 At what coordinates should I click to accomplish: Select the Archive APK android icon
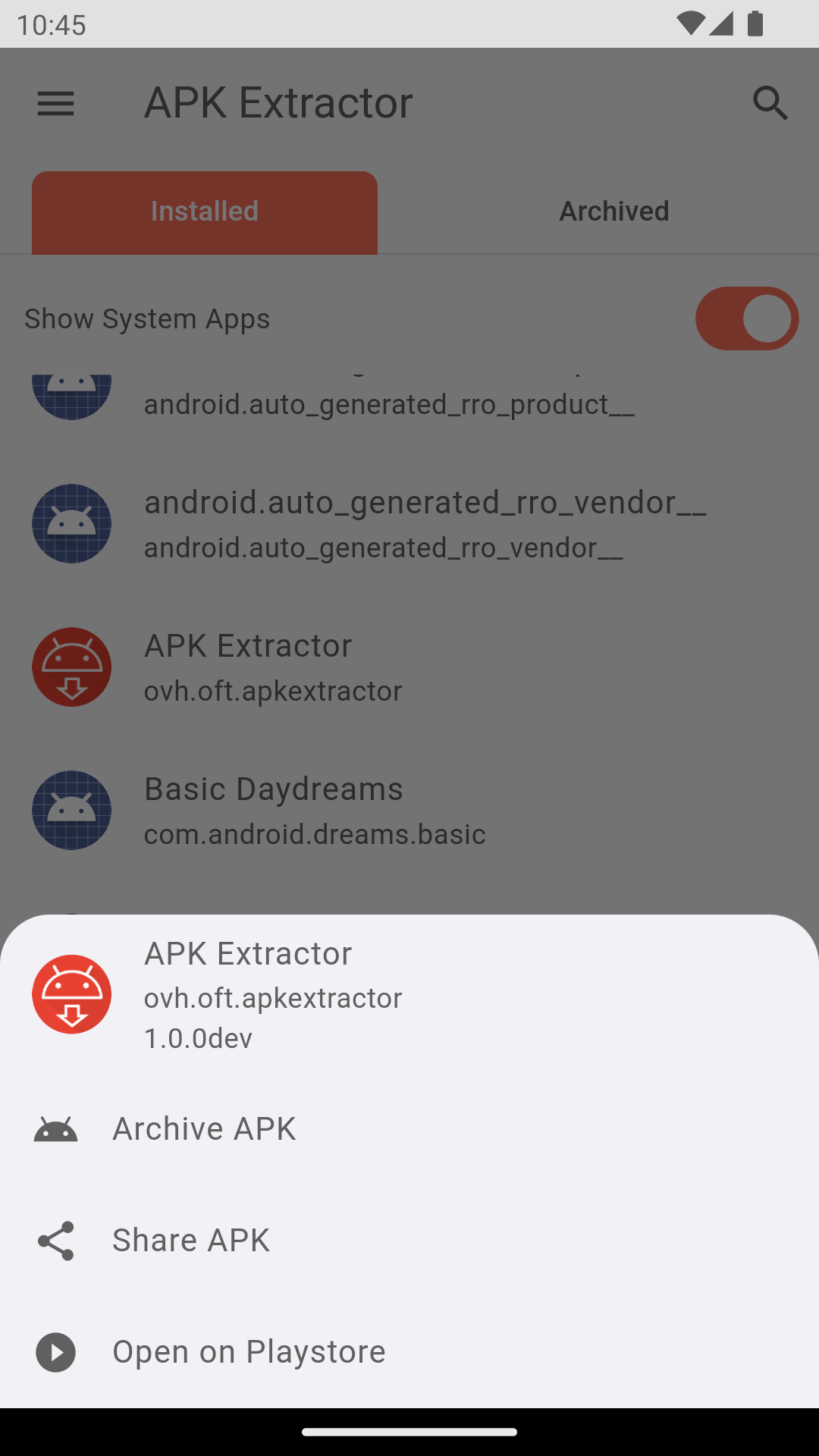click(56, 1128)
